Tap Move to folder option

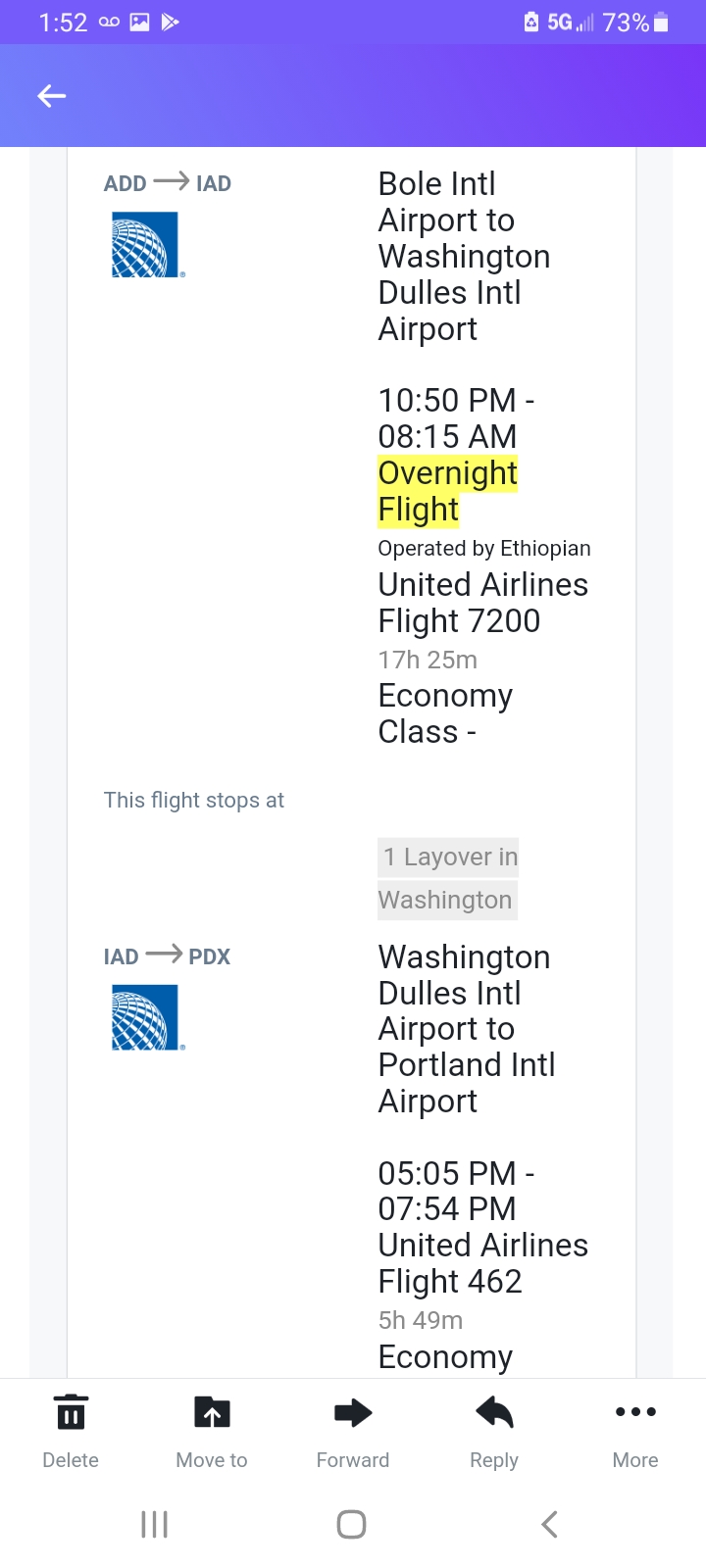coord(212,1430)
